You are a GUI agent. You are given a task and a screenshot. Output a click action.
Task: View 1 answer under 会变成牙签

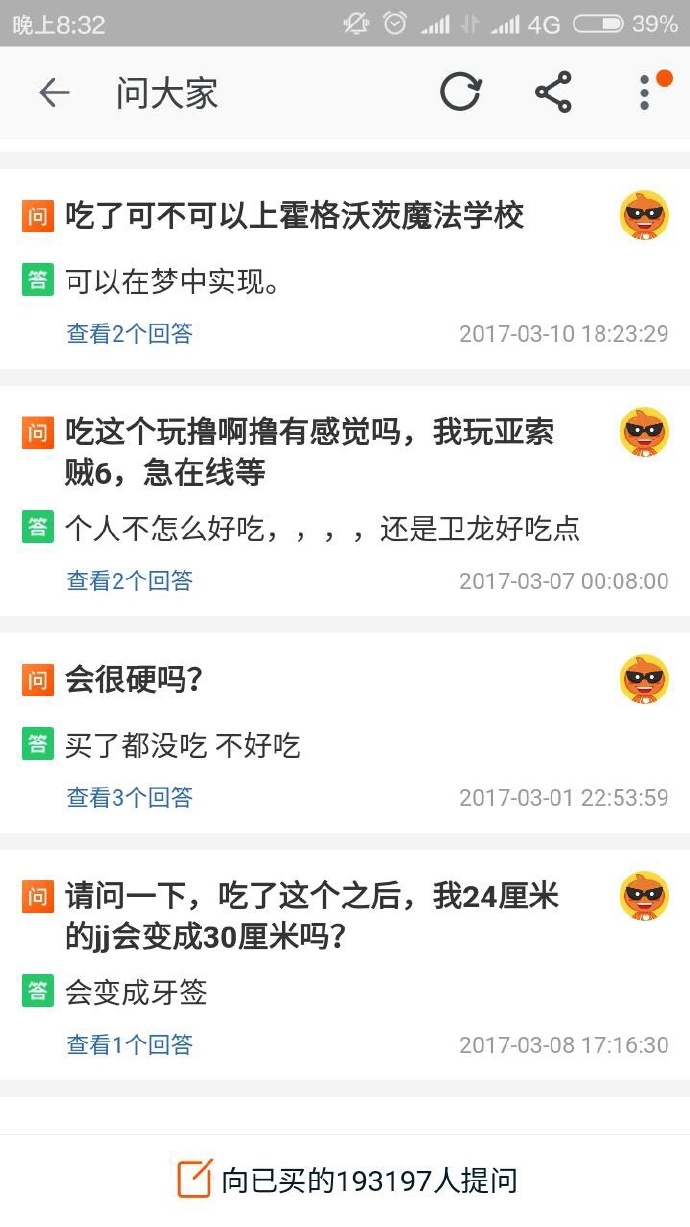click(129, 1045)
